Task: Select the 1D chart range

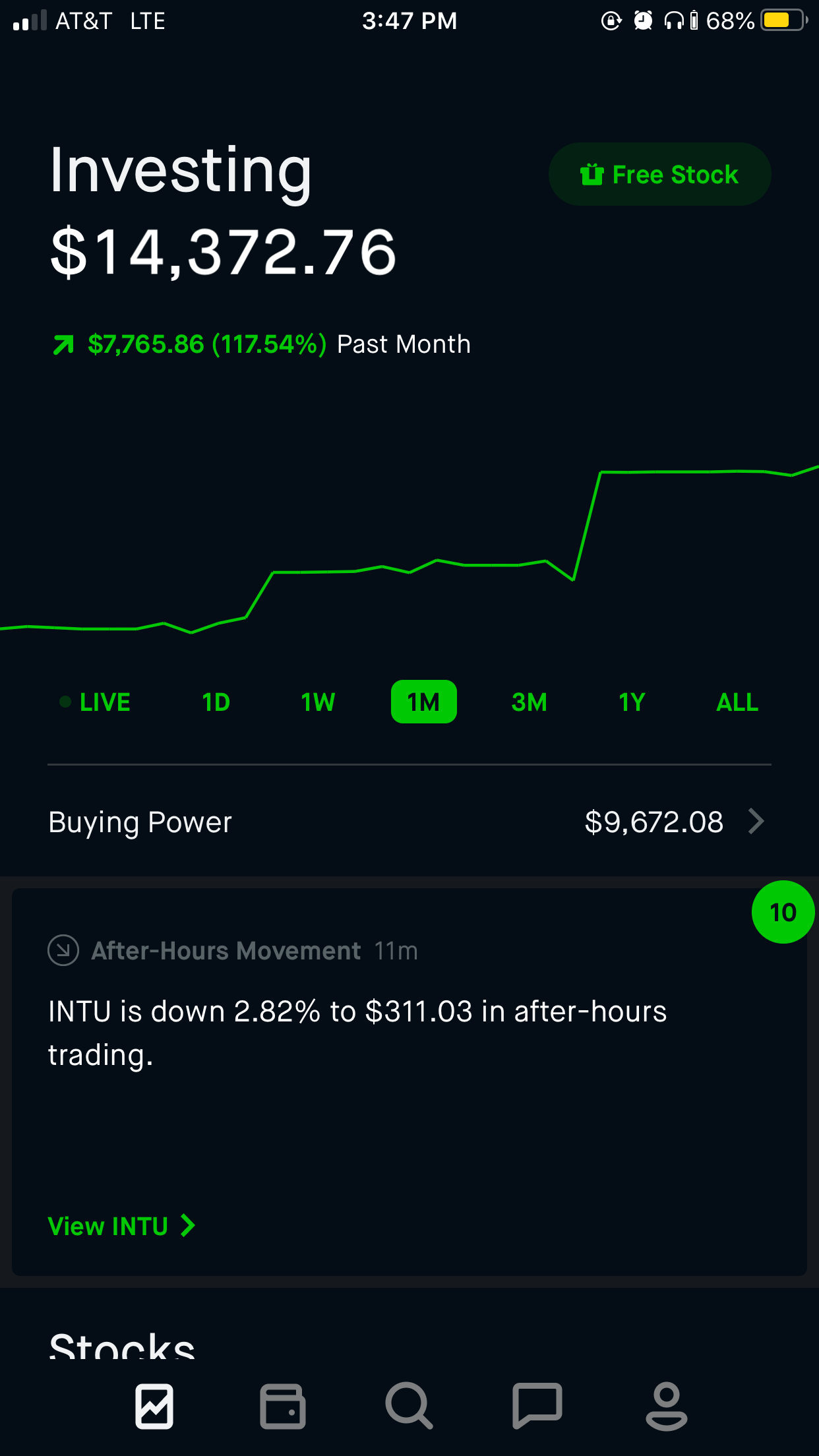Action: tap(216, 702)
